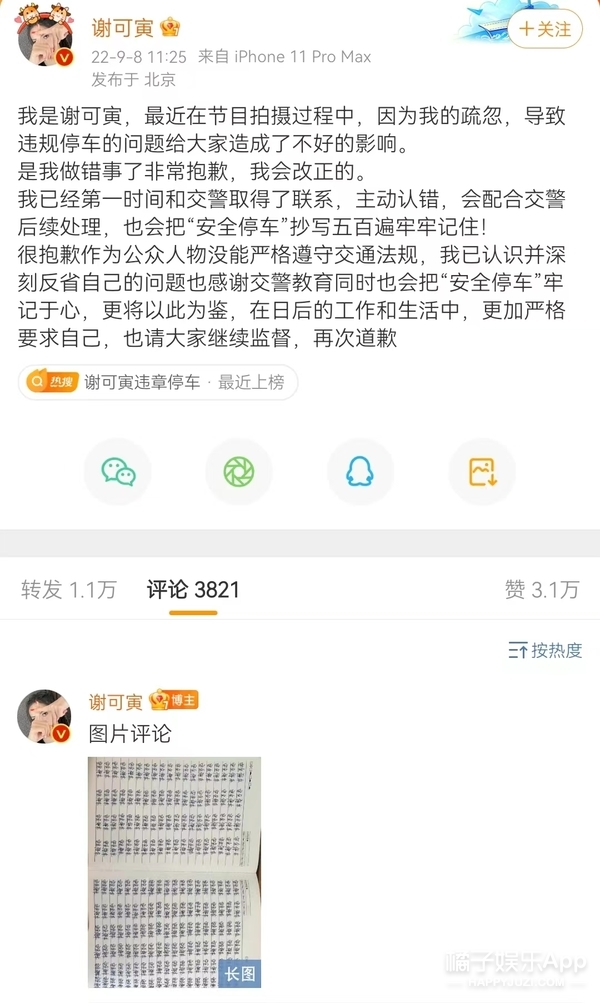Open the 谢可寅违章停车 hot search chip
The width and height of the screenshot is (600, 1003).
click(x=158, y=382)
